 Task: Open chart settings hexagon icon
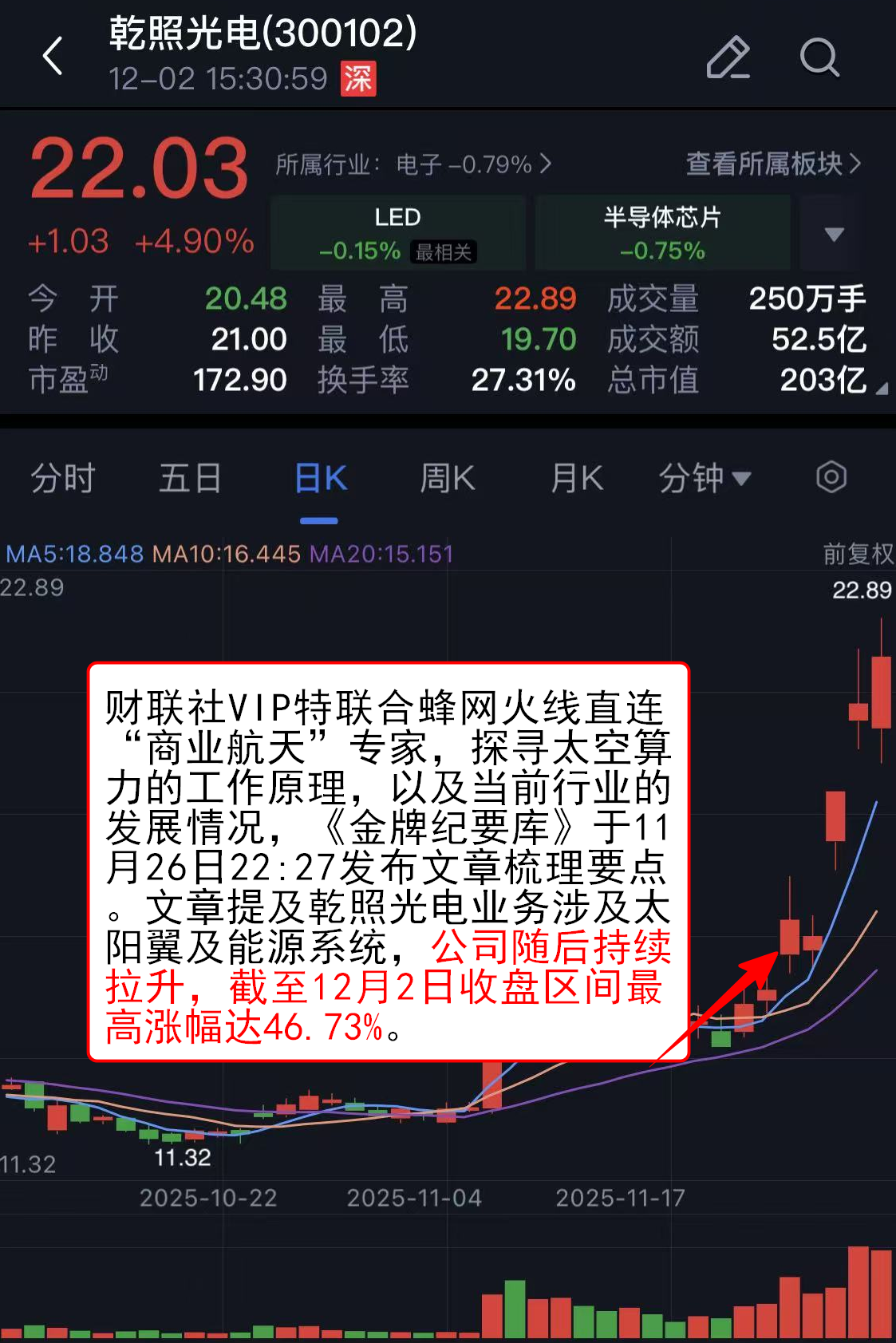pyautogui.click(x=831, y=477)
